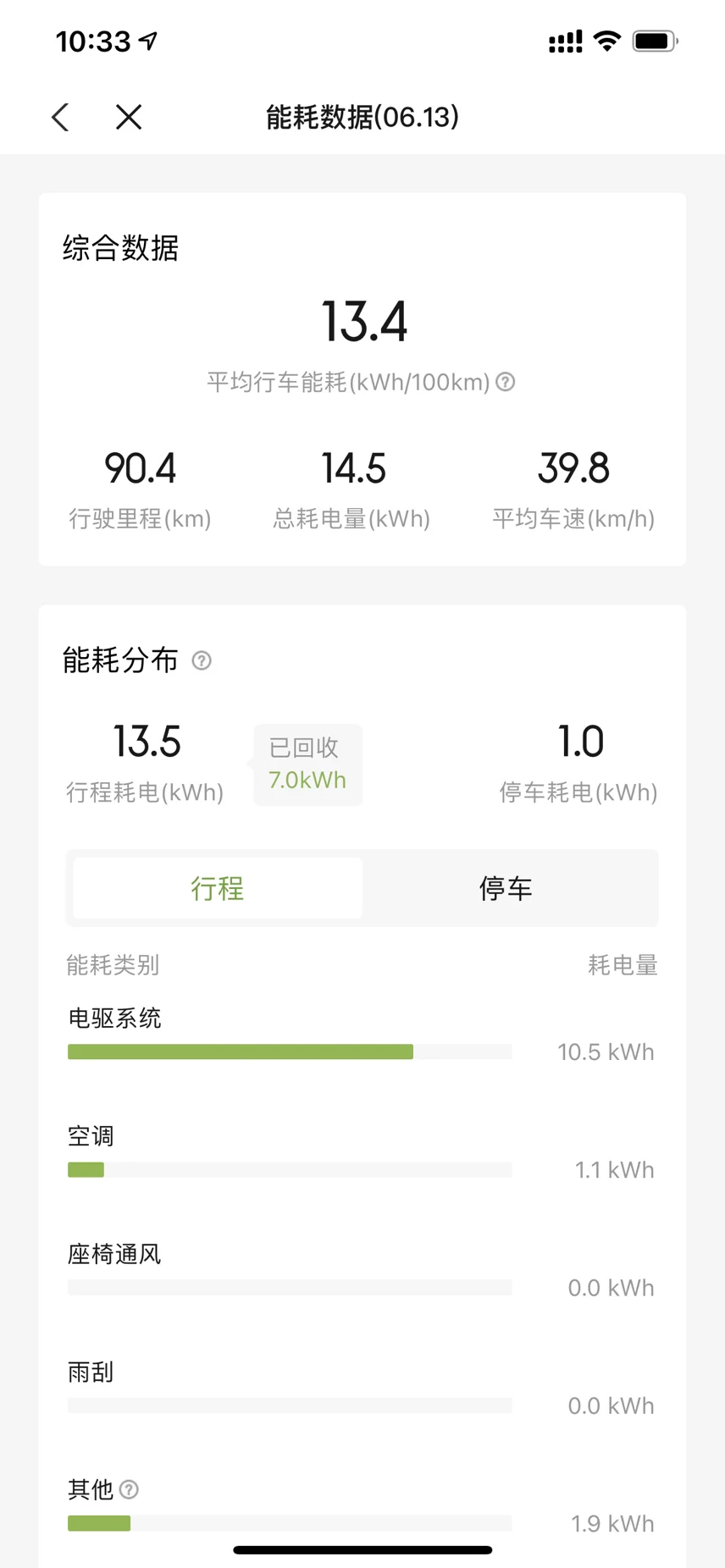Go back using the top-left arrow
This screenshot has width=725, height=1568.
(60, 117)
